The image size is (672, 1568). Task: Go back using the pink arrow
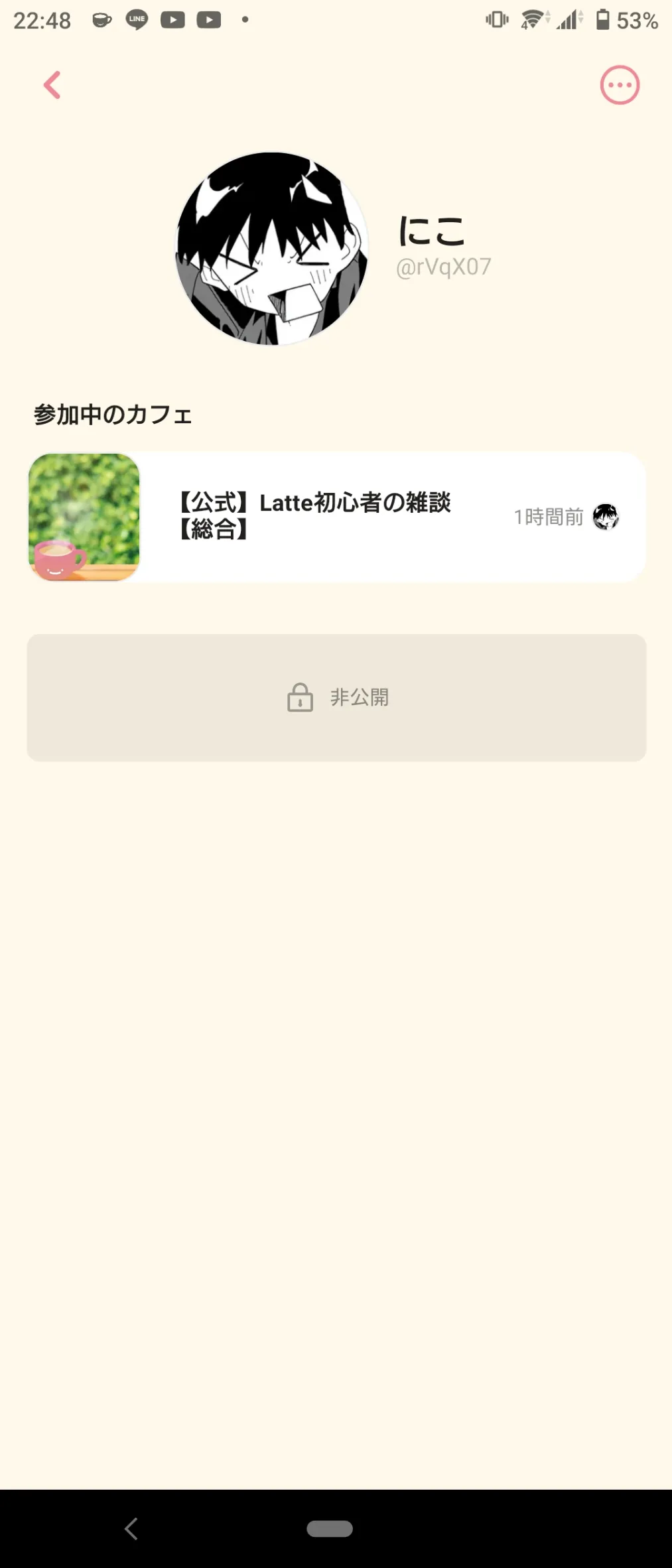click(52, 85)
